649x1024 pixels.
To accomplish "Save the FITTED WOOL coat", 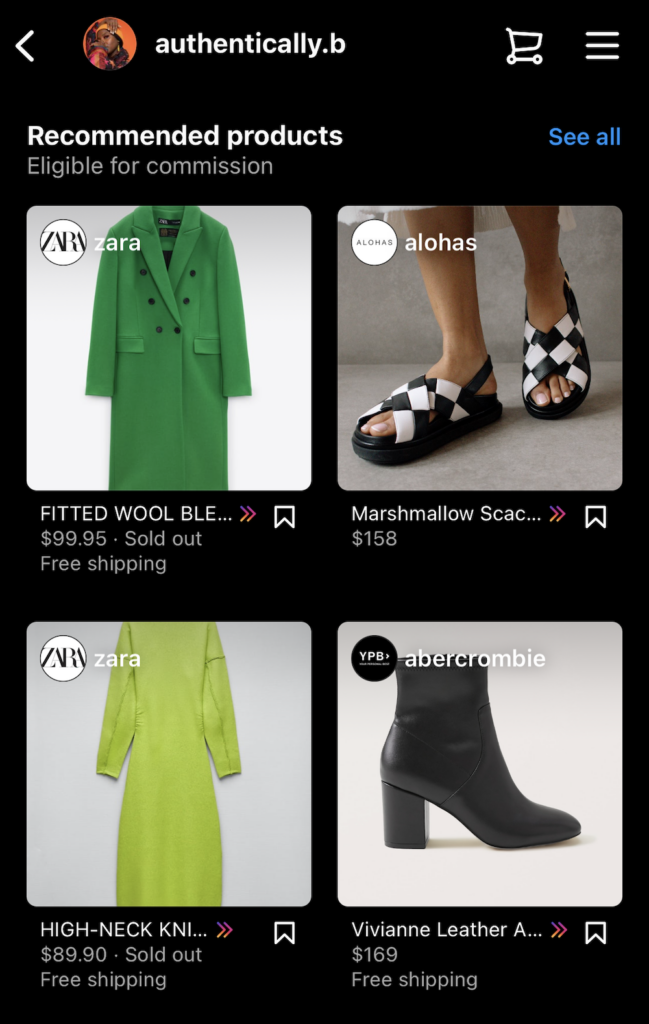I will (x=284, y=517).
